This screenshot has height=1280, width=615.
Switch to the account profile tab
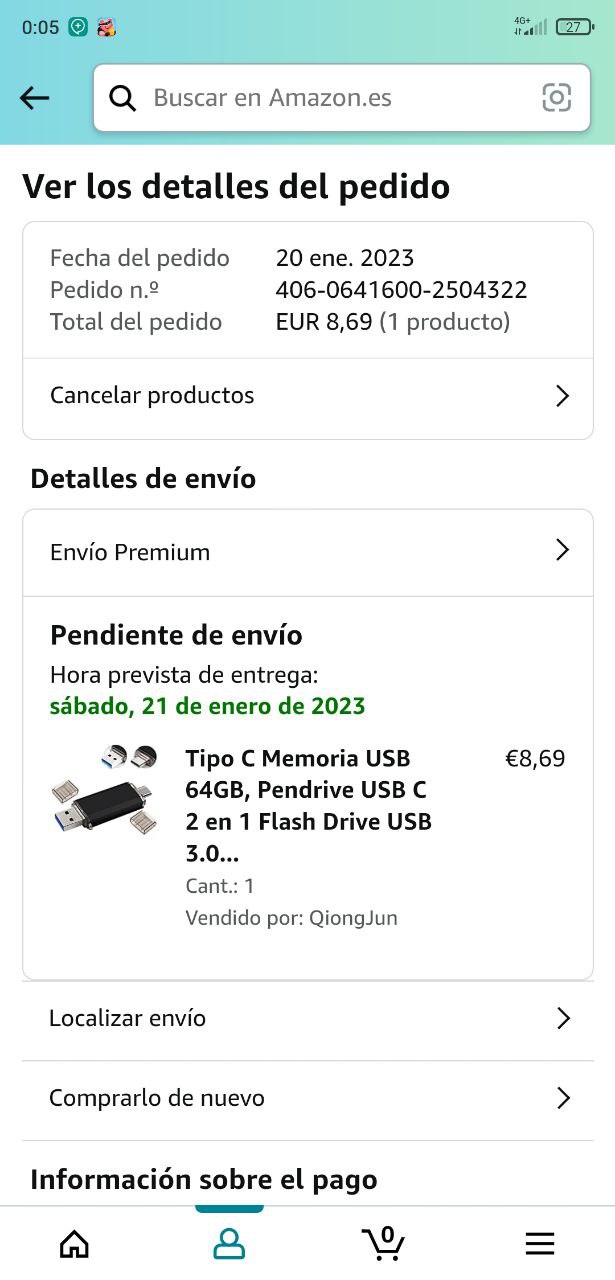pos(229,1243)
